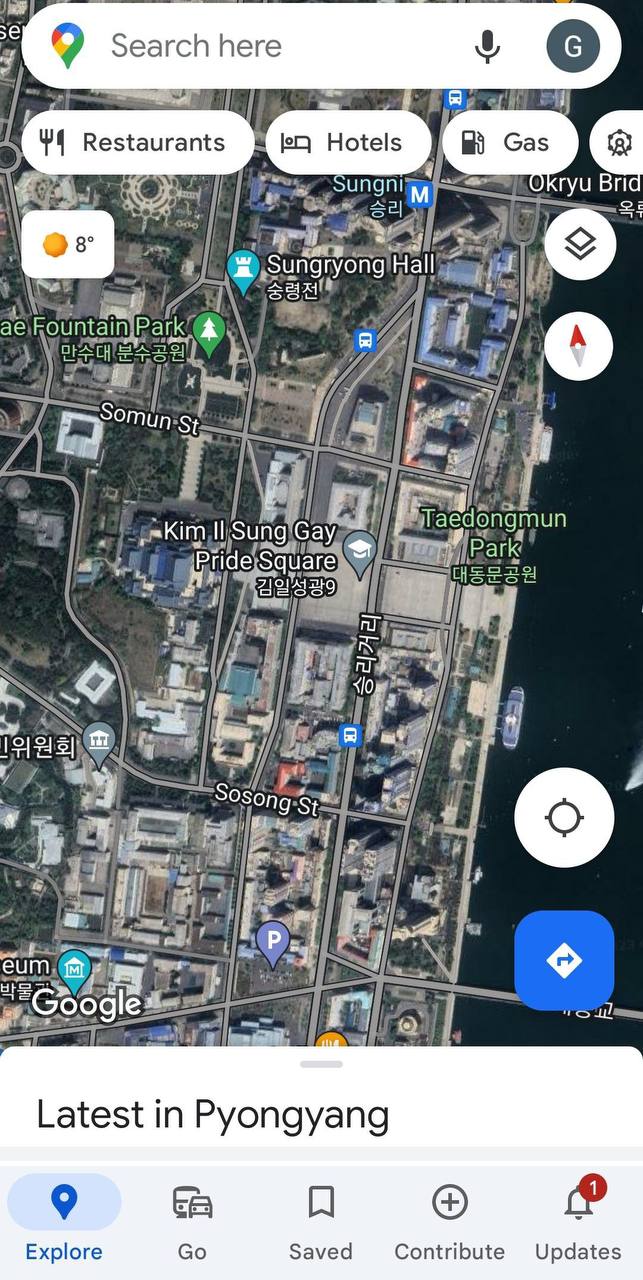This screenshot has height=1280, width=643.
Task: Tap the Sungni metro station marker
Action: point(421,194)
